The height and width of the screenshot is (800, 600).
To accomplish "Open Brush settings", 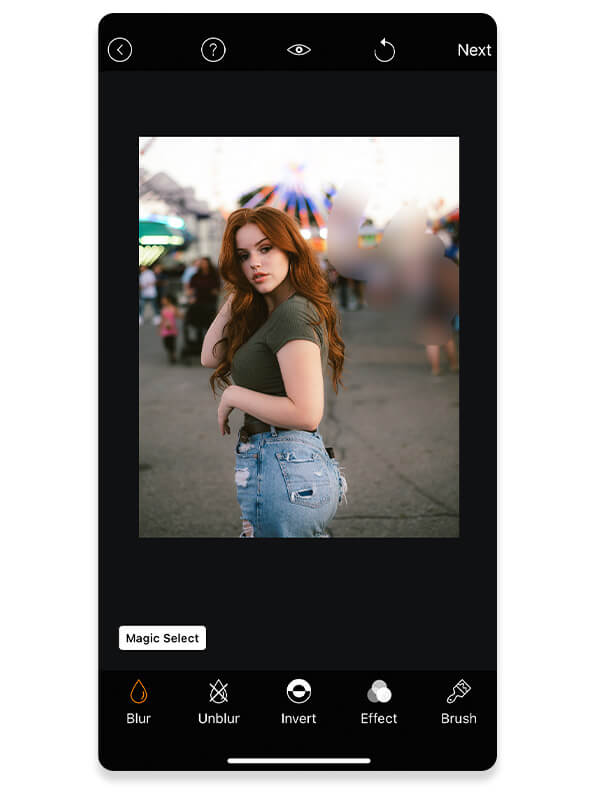I will click(x=459, y=702).
